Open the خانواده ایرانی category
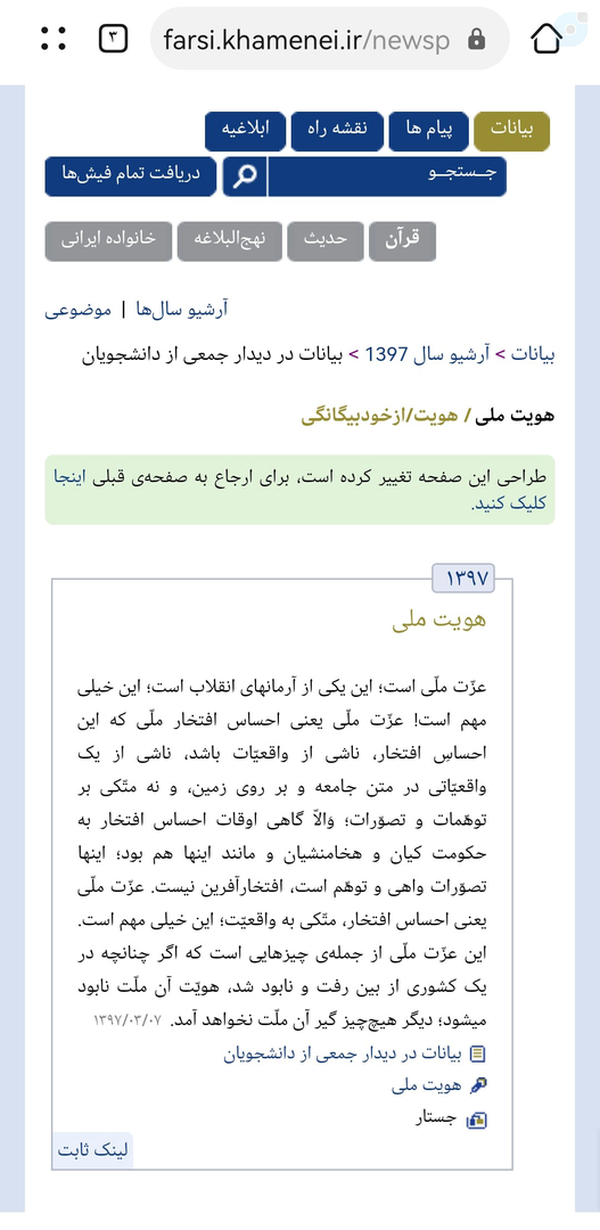Screen dimensions: 600x1230 [x=108, y=241]
